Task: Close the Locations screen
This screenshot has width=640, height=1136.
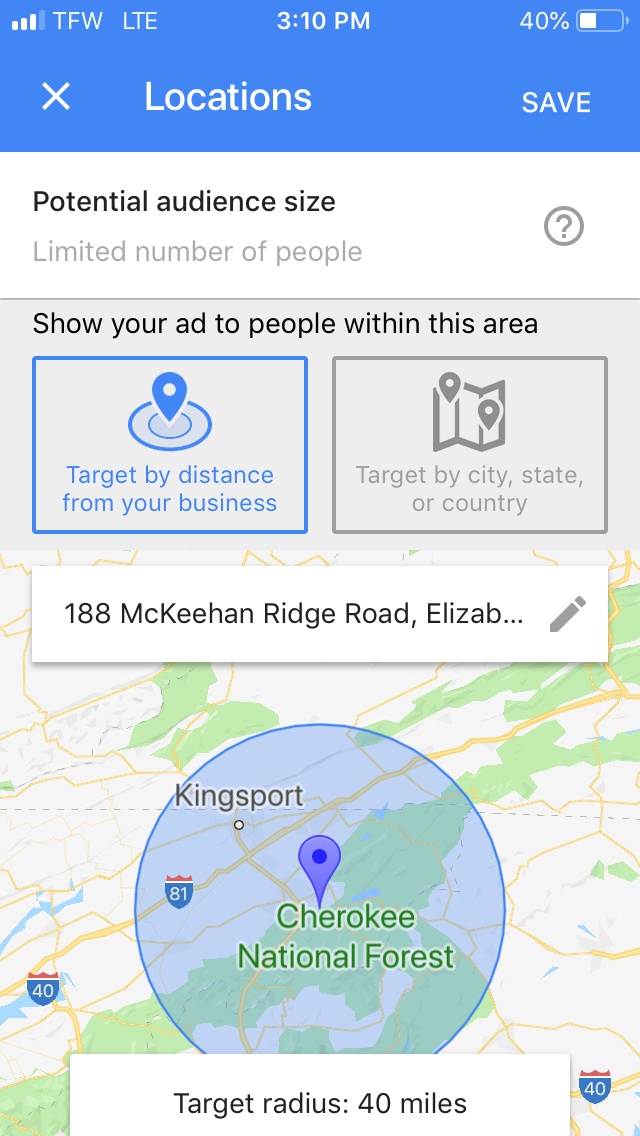Action: point(56,96)
